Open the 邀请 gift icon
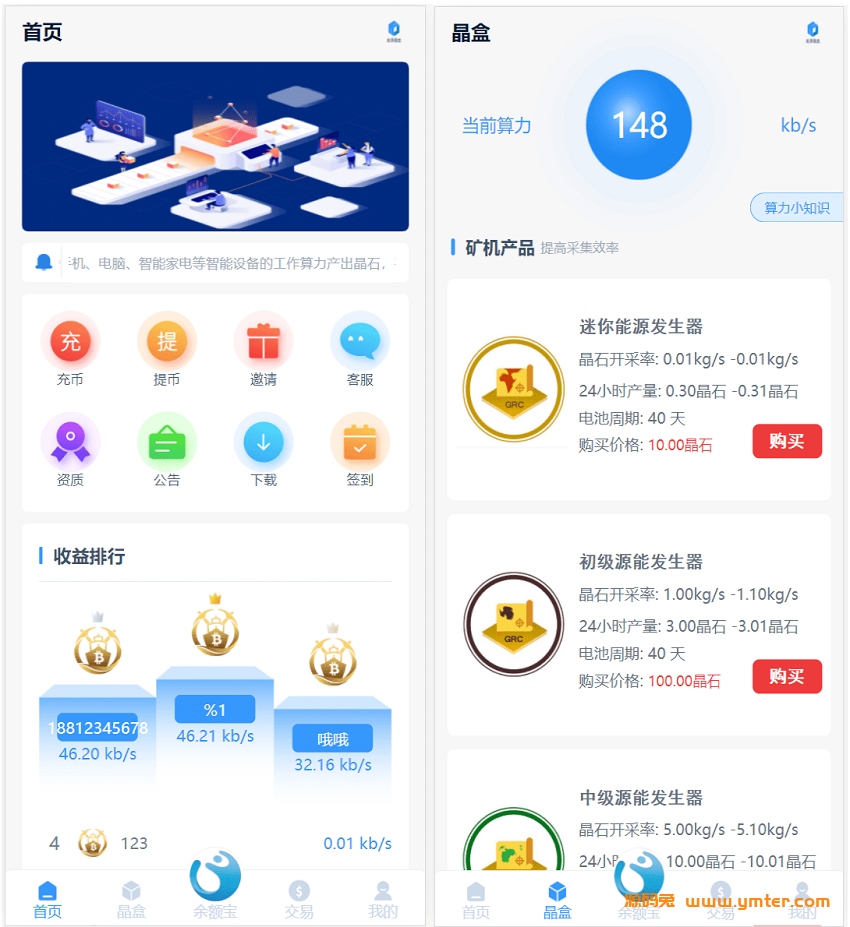This screenshot has height=927, width=850. [x=263, y=343]
